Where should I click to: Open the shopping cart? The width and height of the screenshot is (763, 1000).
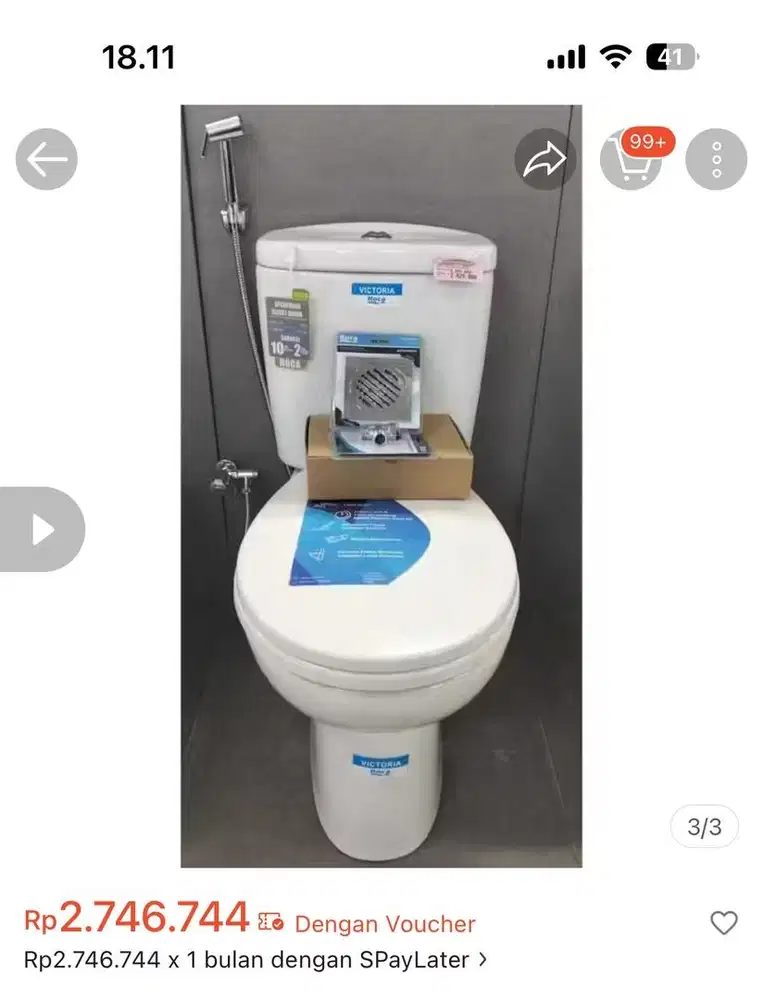(632, 160)
